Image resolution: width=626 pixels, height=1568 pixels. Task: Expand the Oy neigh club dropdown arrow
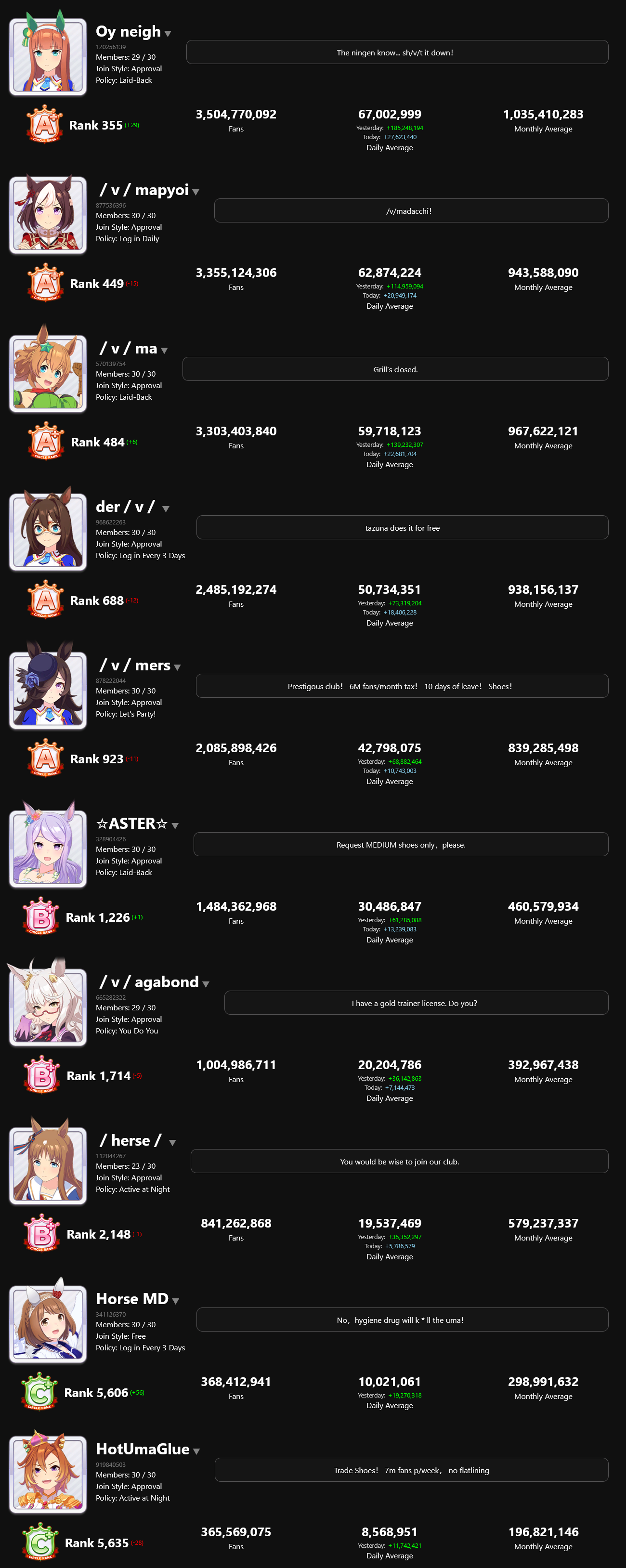tap(168, 34)
